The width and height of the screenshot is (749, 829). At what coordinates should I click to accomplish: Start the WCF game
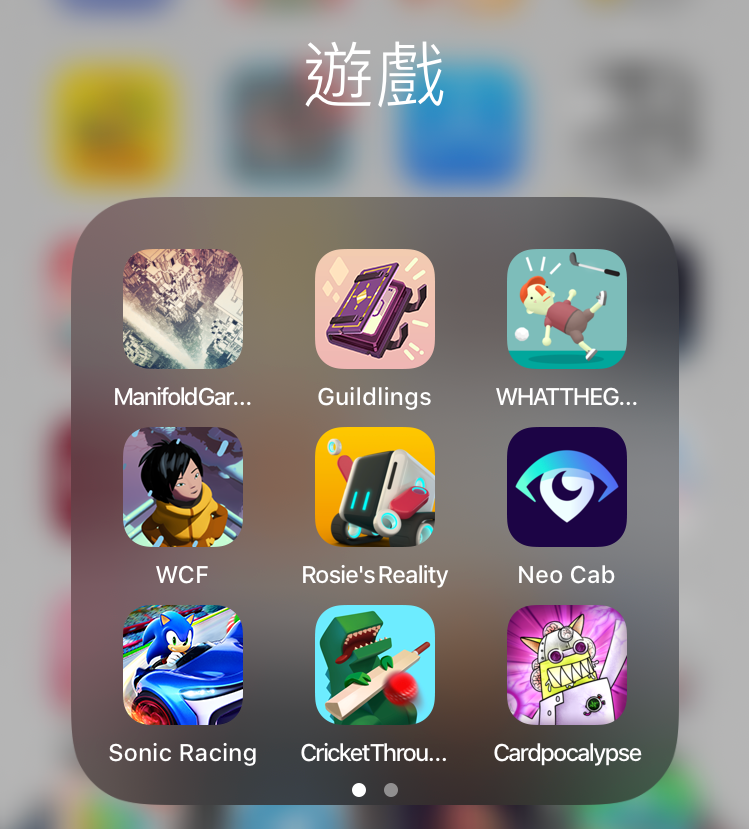tap(183, 487)
